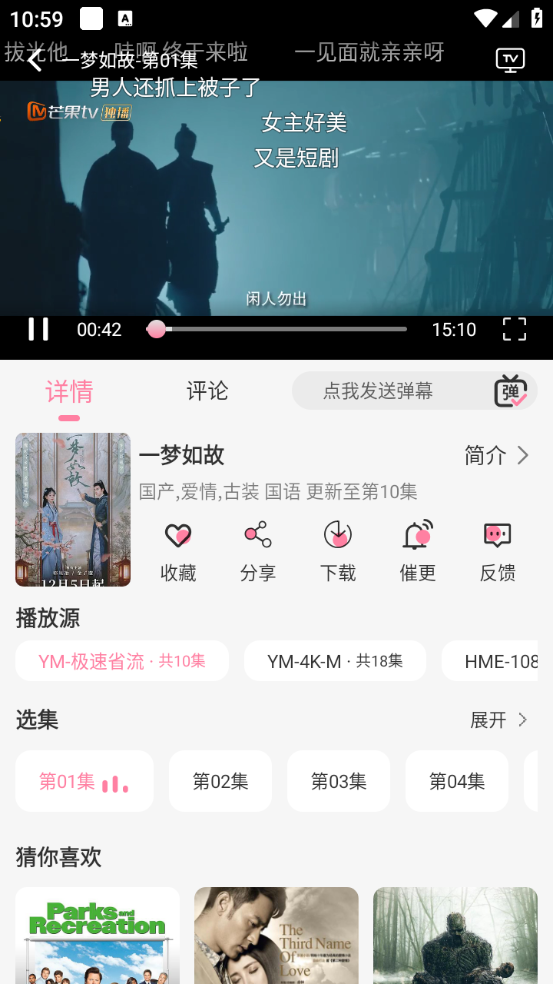Open the 简介 introduction
Viewport: 553px width, 984px height.
497,455
